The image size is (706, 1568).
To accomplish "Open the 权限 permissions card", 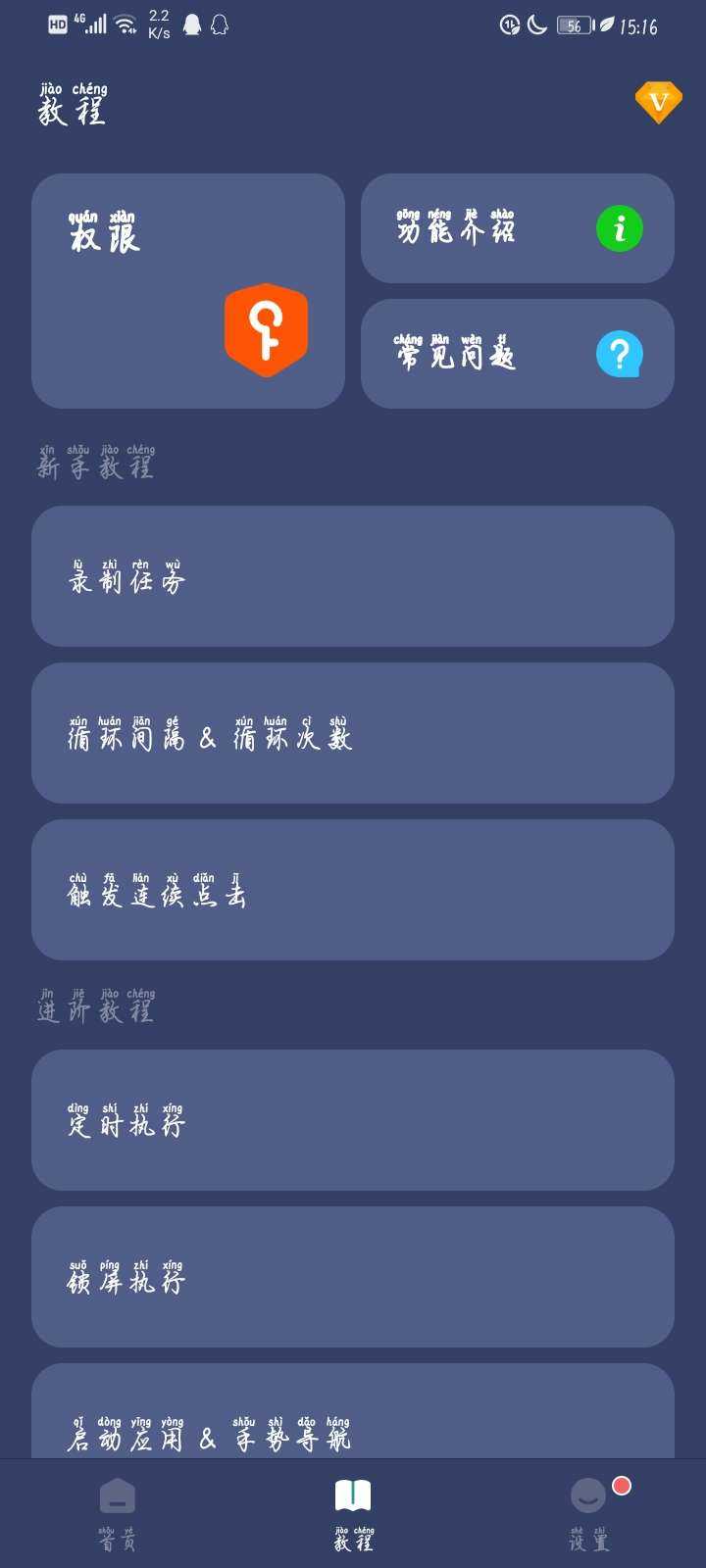I will (x=188, y=291).
